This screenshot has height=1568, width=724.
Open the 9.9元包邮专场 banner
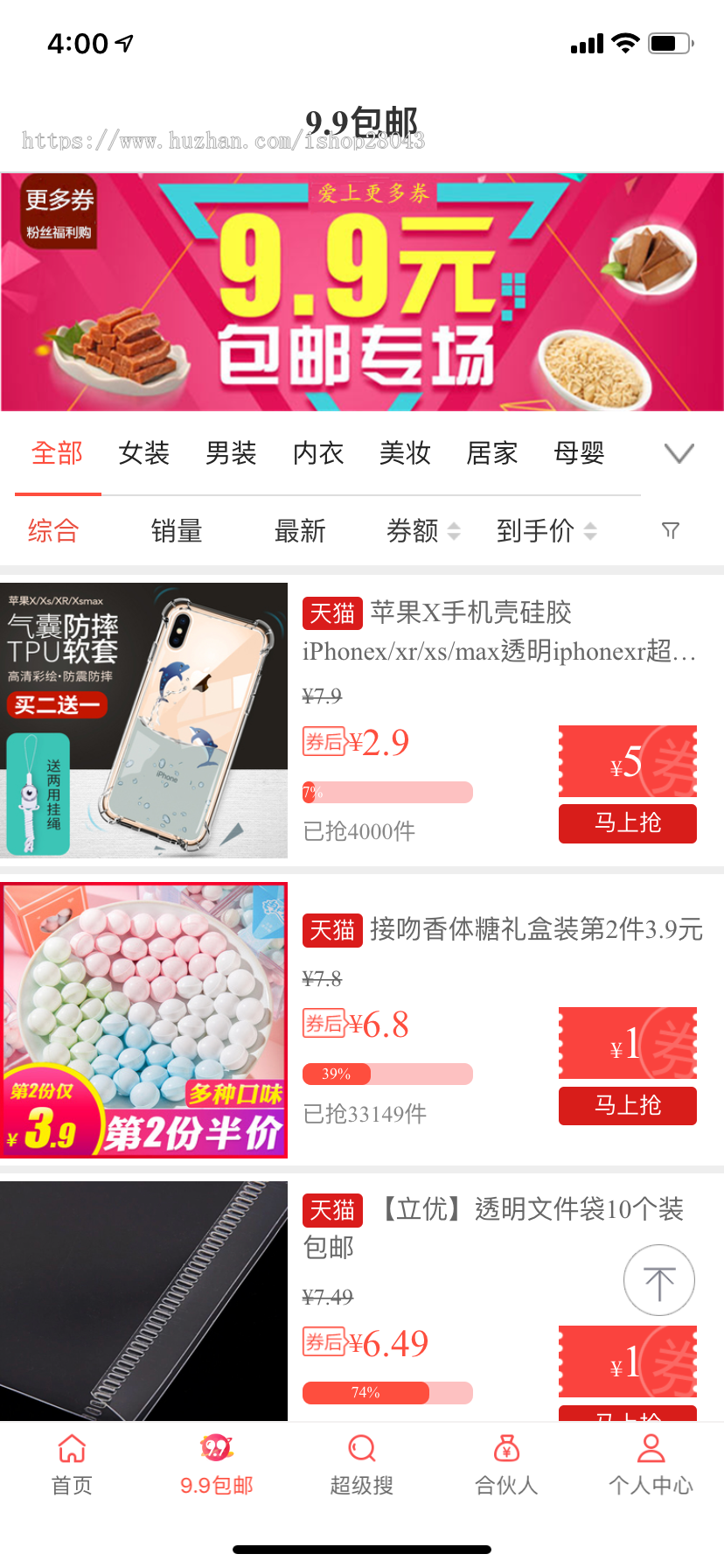tap(362, 292)
